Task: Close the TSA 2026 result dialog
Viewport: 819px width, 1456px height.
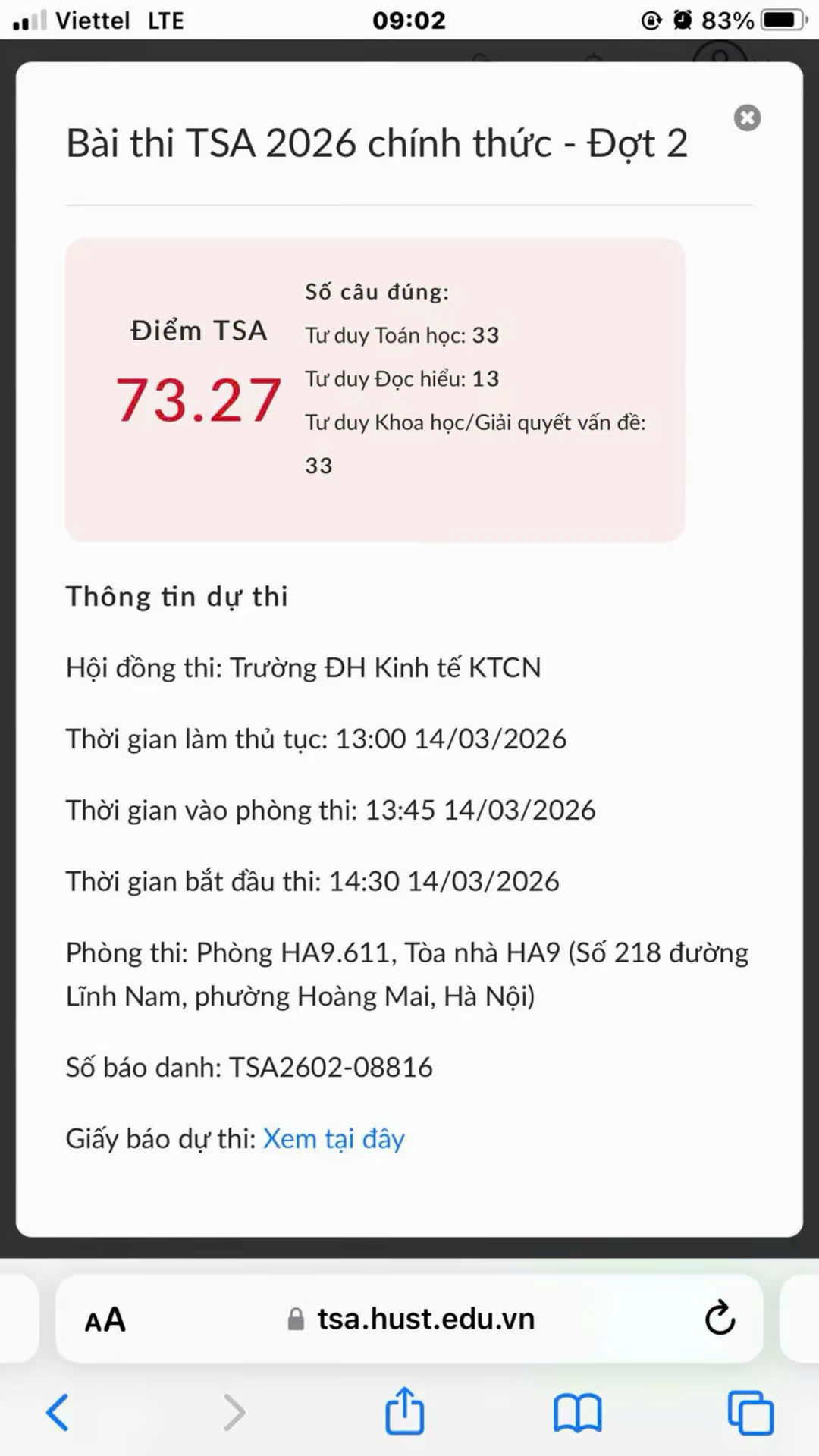Action: 747,118
